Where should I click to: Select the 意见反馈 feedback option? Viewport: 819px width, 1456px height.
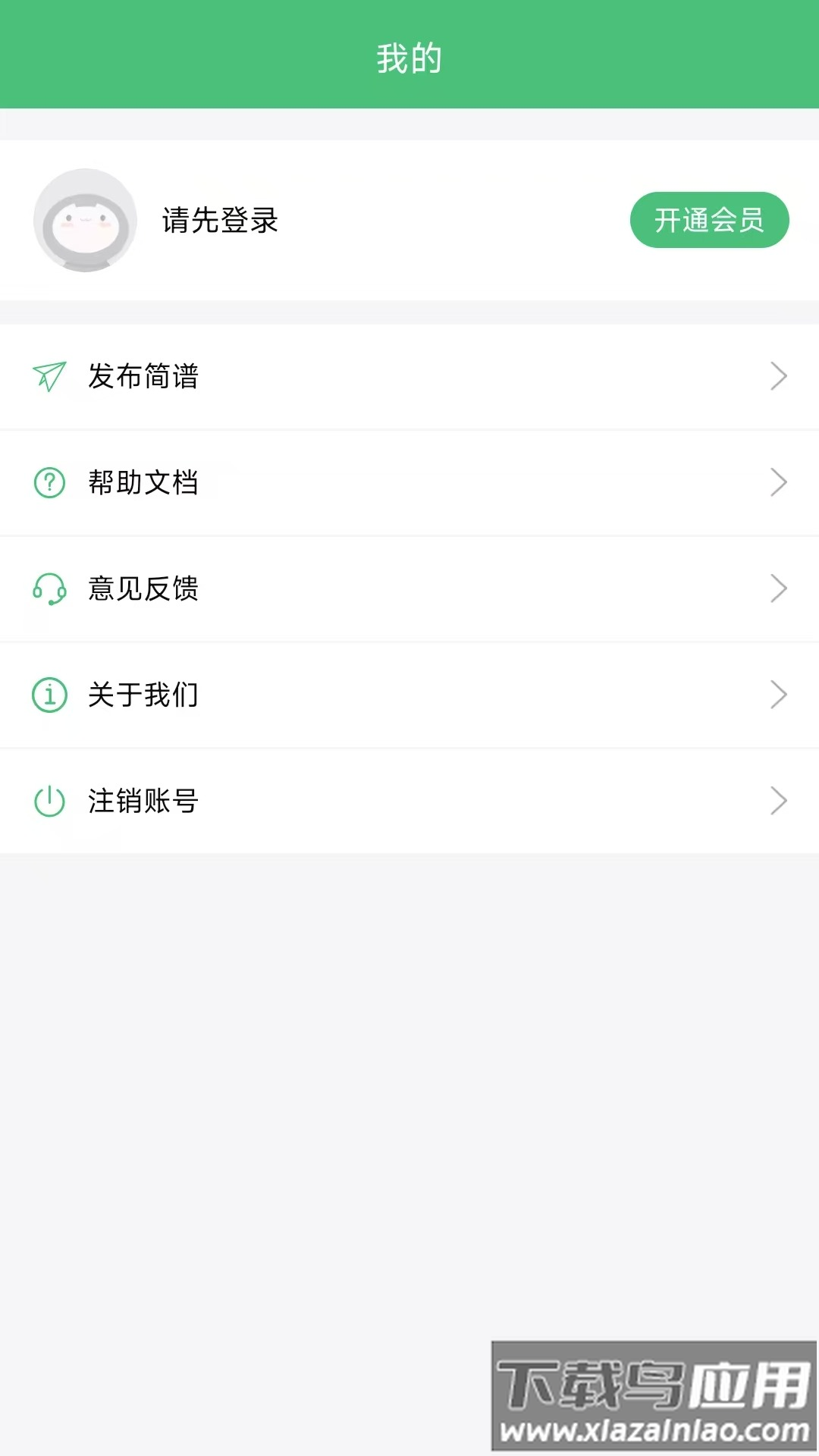coord(143,589)
